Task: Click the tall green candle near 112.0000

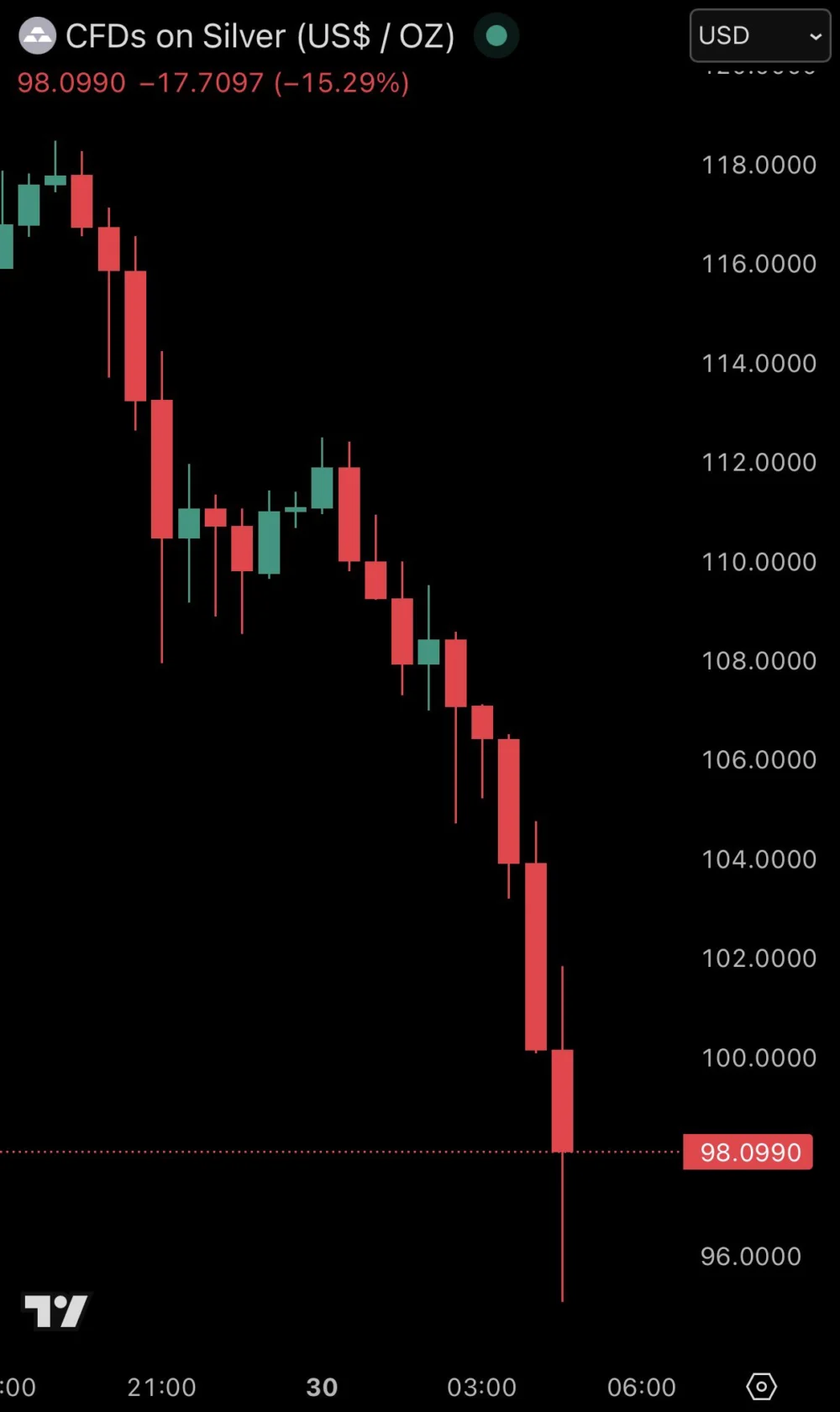Action: [322, 487]
